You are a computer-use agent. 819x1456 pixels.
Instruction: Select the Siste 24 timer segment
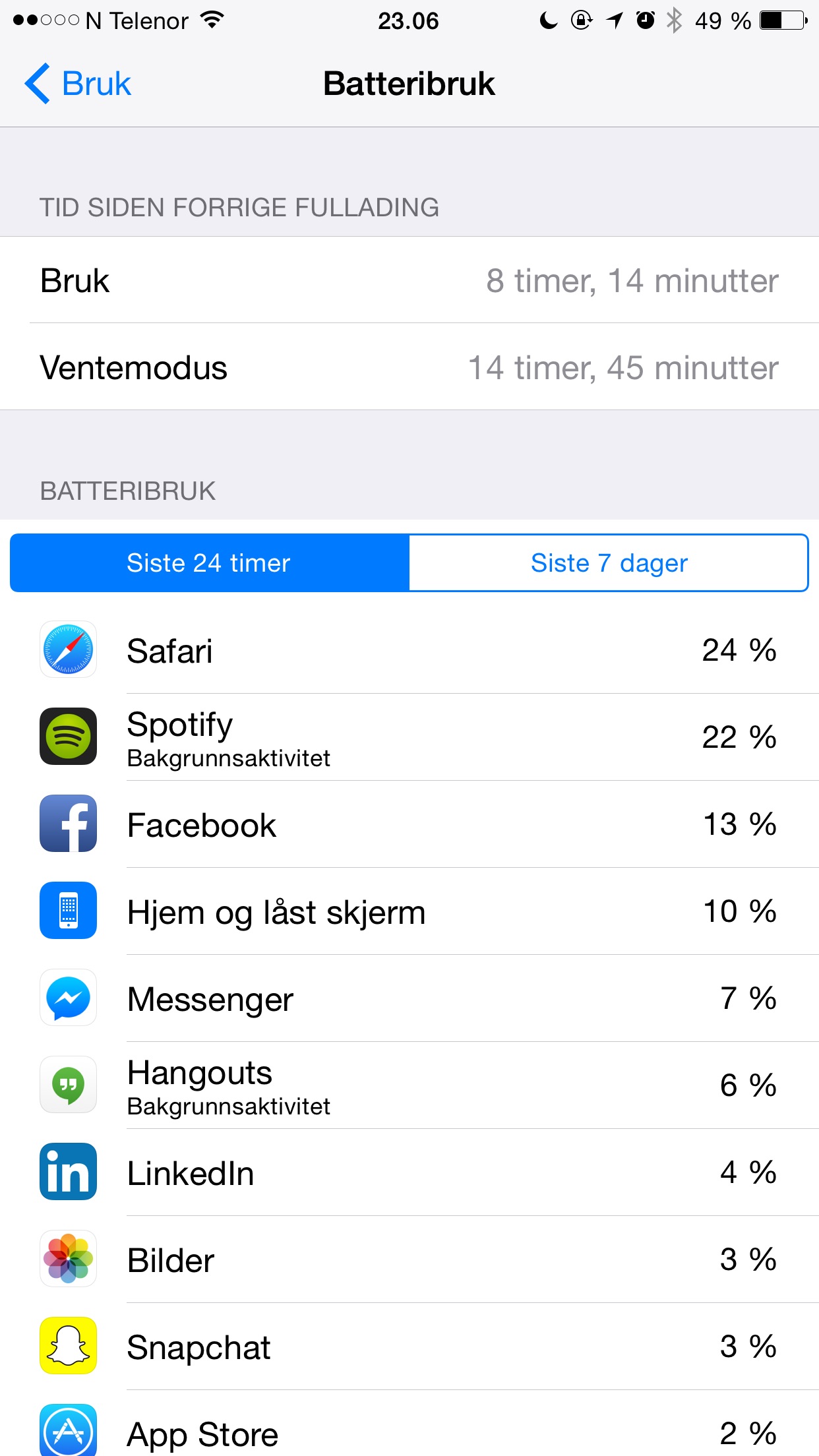pyautogui.click(x=210, y=562)
